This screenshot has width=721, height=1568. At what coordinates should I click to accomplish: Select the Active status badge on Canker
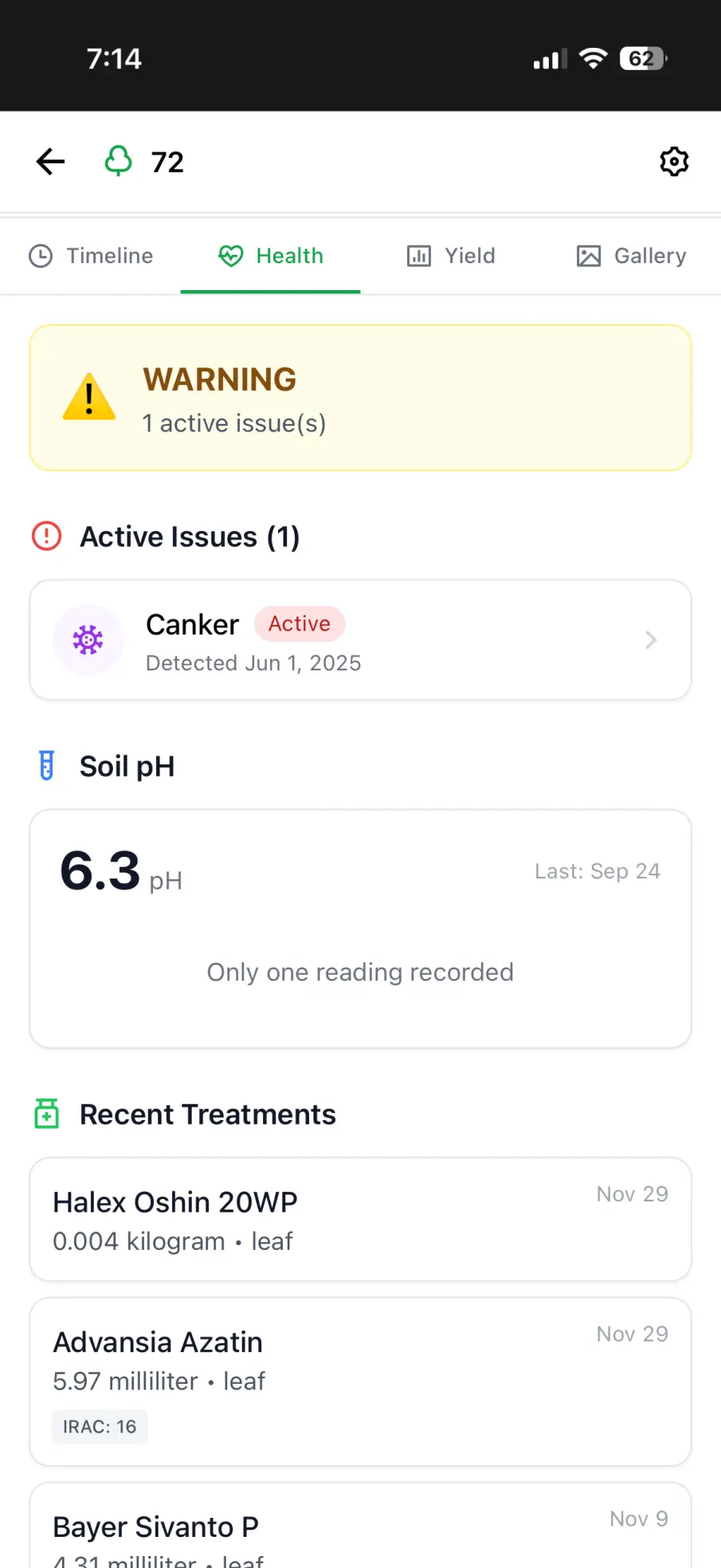(x=300, y=623)
